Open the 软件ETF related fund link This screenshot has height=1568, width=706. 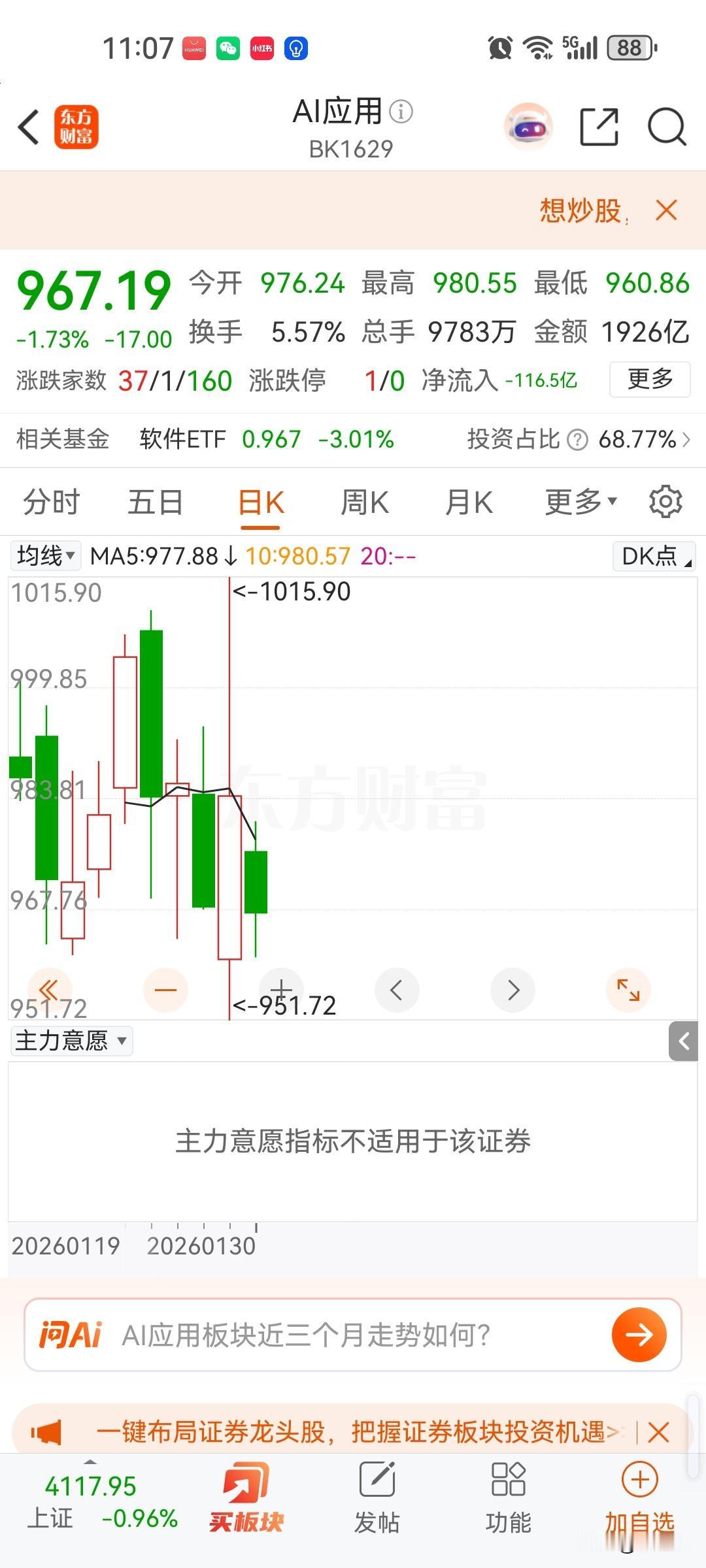(181, 439)
